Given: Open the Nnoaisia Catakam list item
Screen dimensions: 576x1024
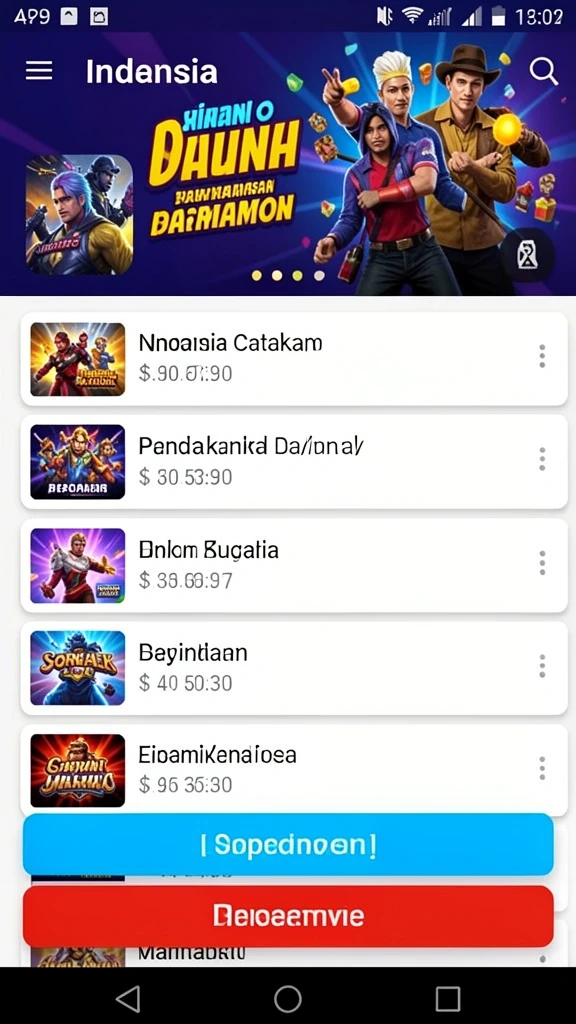Looking at the screenshot, I should click(x=294, y=359).
